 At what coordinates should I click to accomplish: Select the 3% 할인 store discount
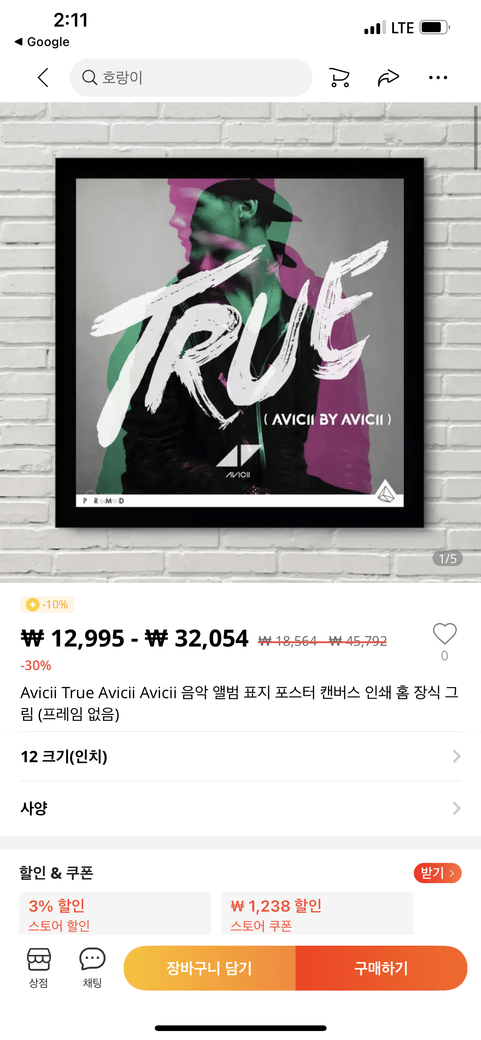coord(115,913)
